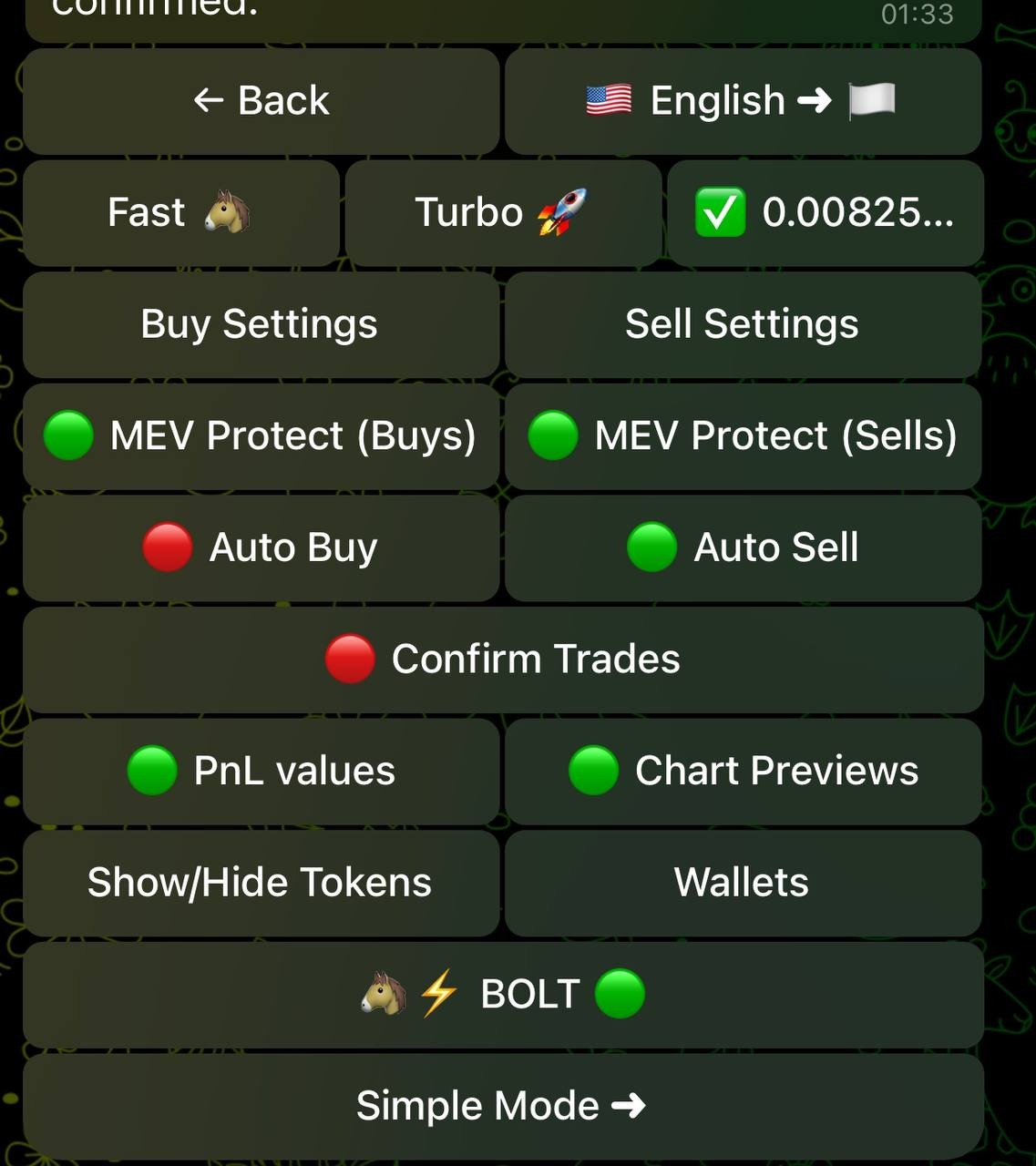1036x1166 pixels.
Task: Switch to Simple Mode
Action: point(503,1106)
